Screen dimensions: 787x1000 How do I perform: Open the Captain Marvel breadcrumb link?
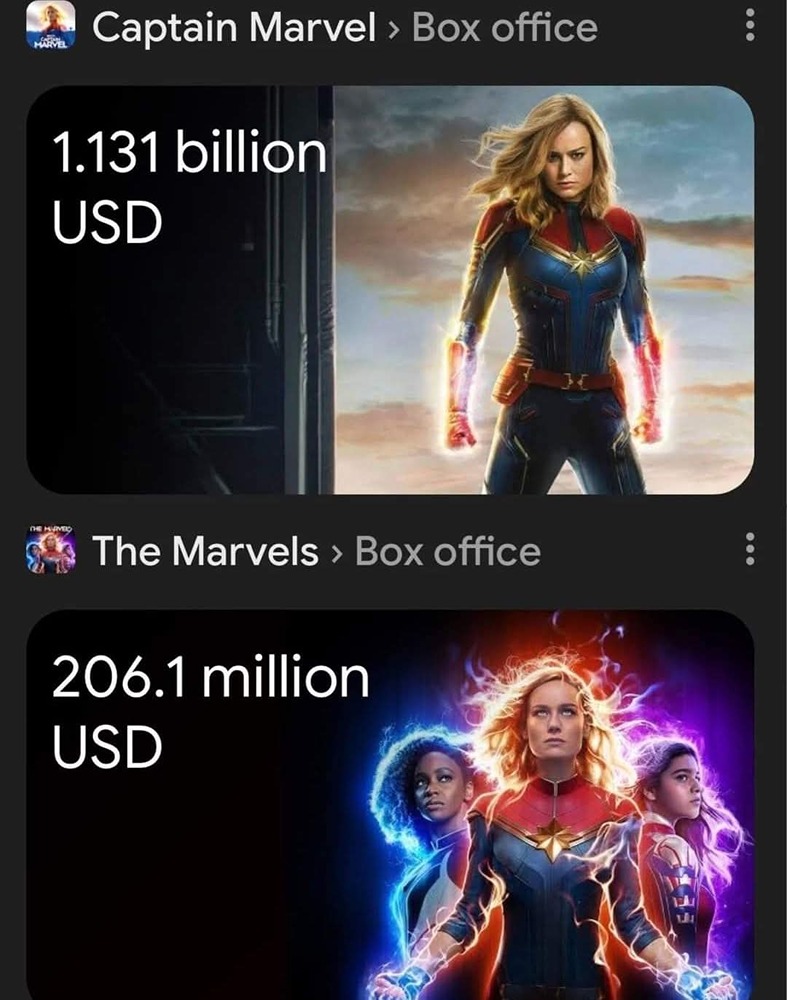pyautogui.click(x=233, y=28)
